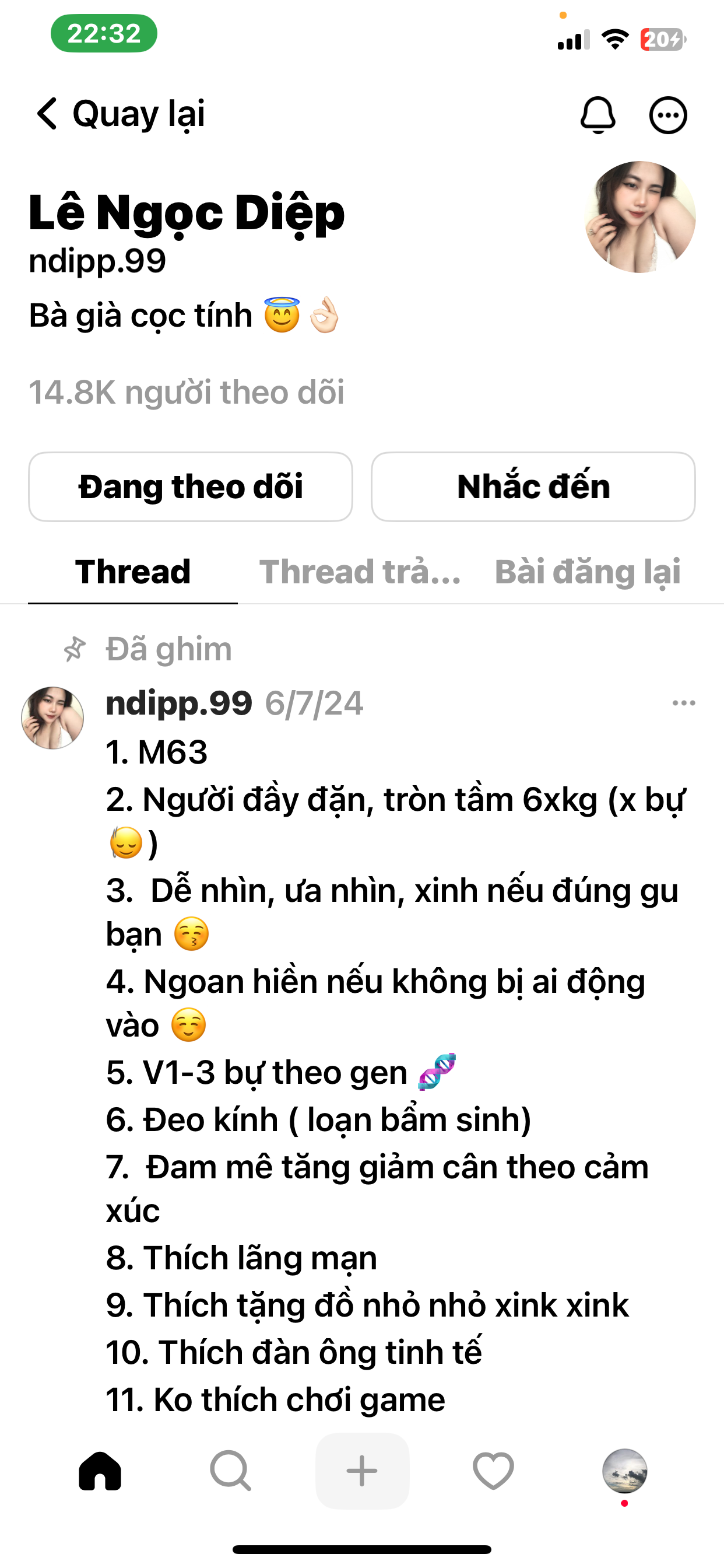Open search from the bottom bar
Viewport: 724px width, 1568px height.
coord(231,1471)
